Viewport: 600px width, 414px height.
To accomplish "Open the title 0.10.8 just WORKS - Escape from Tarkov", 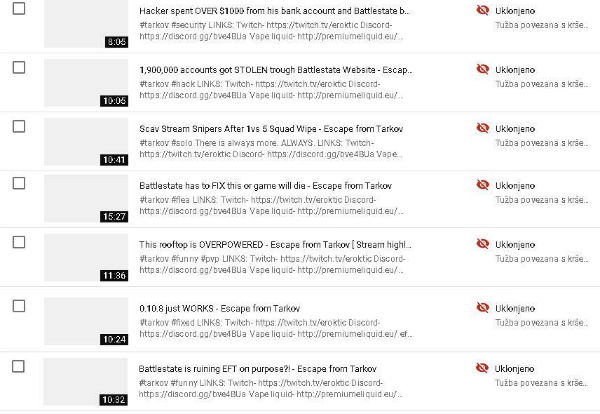I will [220, 308].
